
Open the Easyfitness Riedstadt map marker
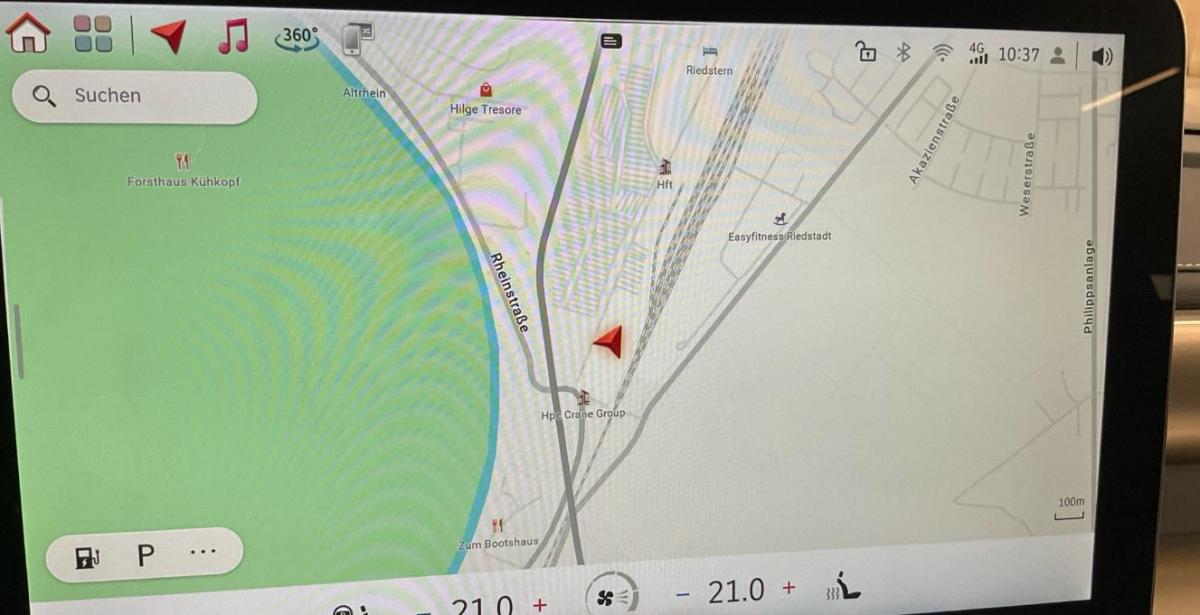coord(780,219)
